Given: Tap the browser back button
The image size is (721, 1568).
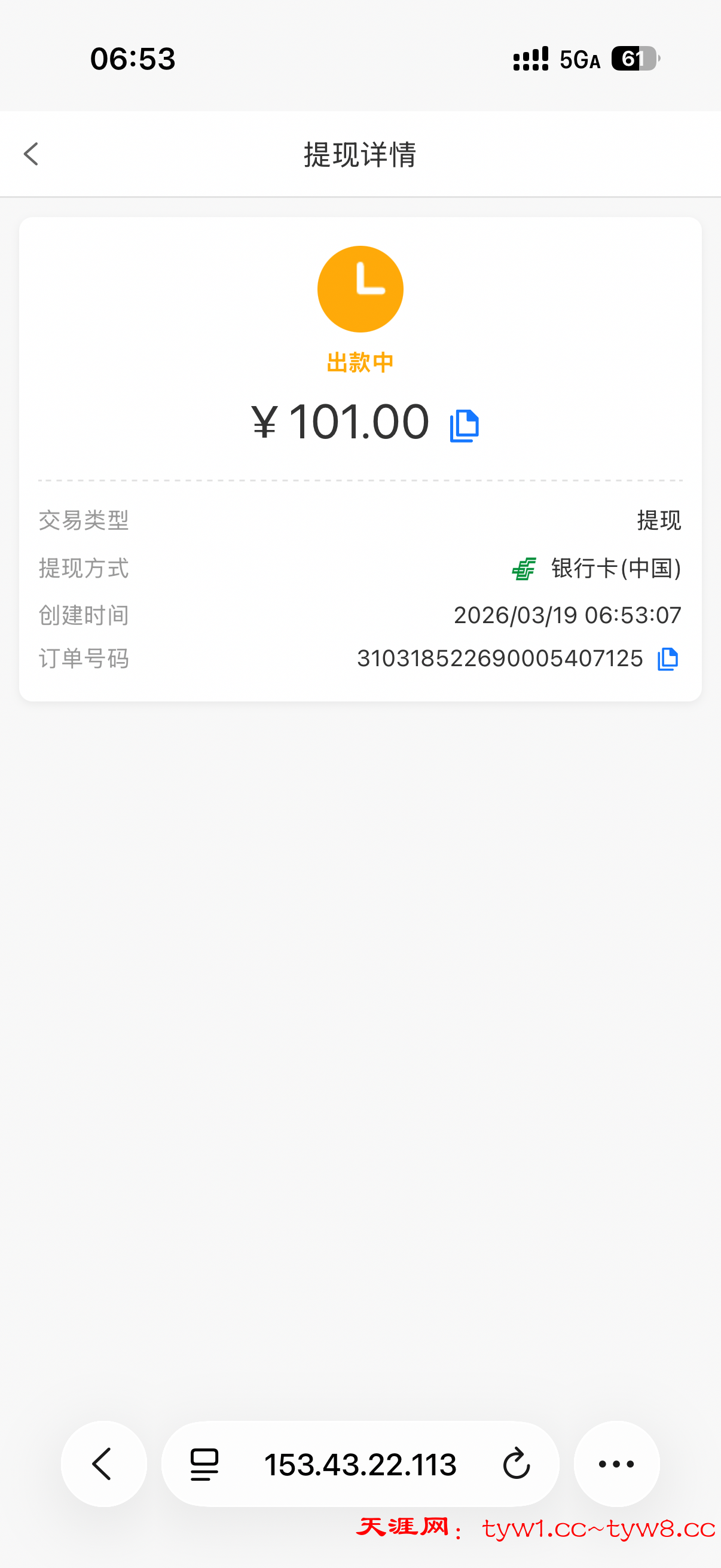Looking at the screenshot, I should [103, 1464].
